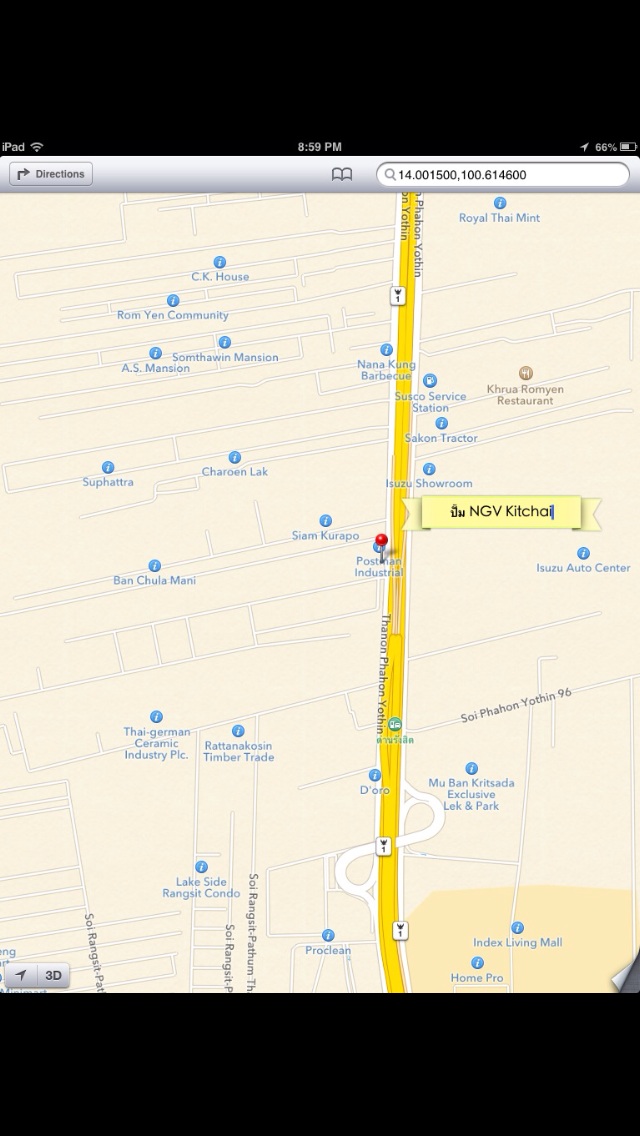The width and height of the screenshot is (640, 1136).
Task: Open Directions
Action: tap(51, 174)
